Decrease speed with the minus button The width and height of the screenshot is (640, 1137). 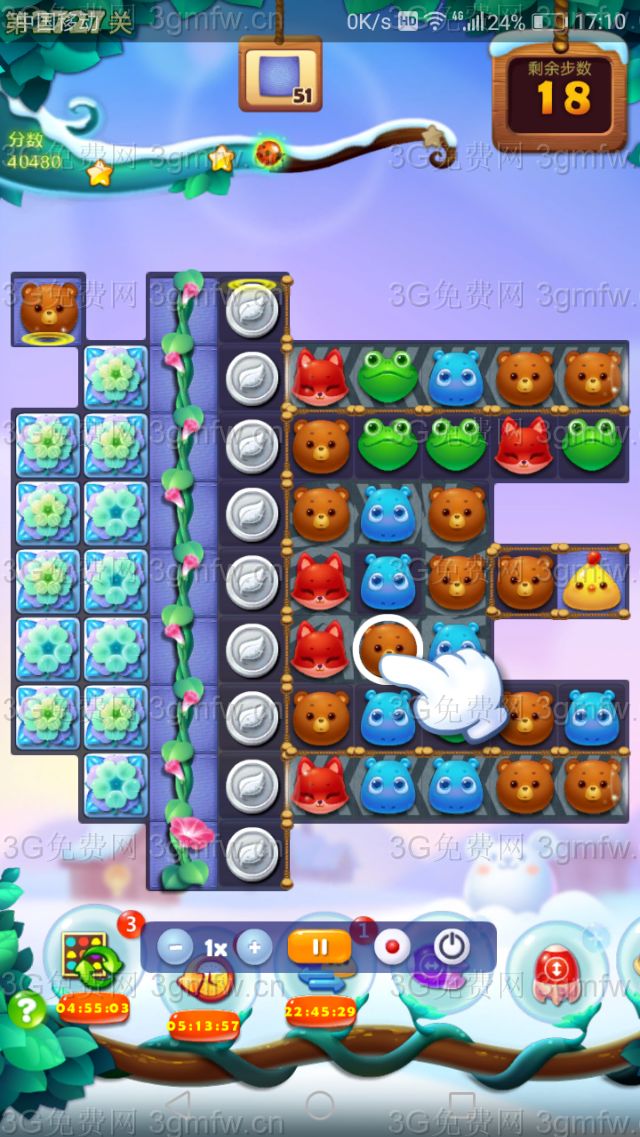pos(174,946)
